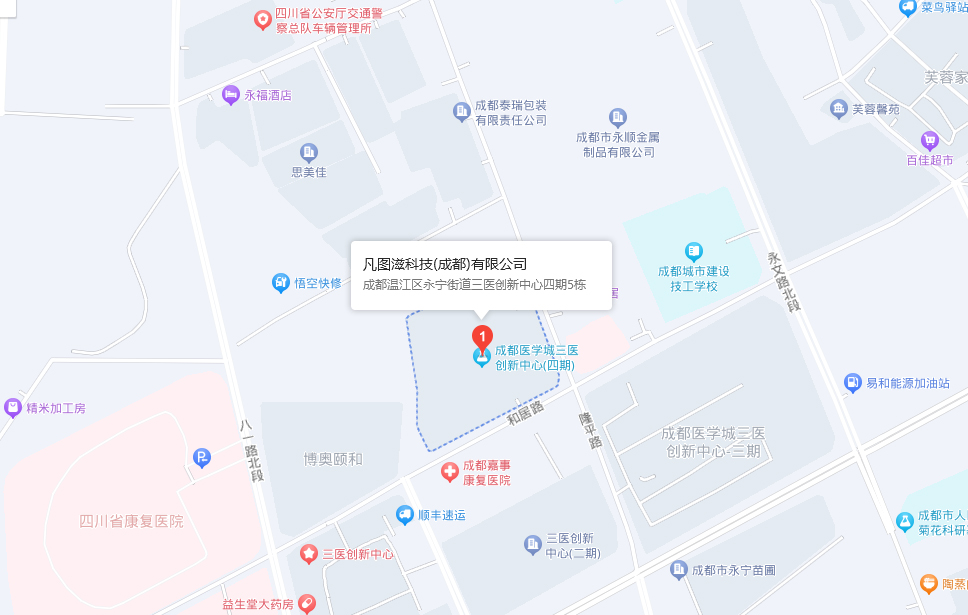This screenshot has height=615, width=968.
Task: Select the 百佳超市 shopping marker
Action: click(x=930, y=141)
